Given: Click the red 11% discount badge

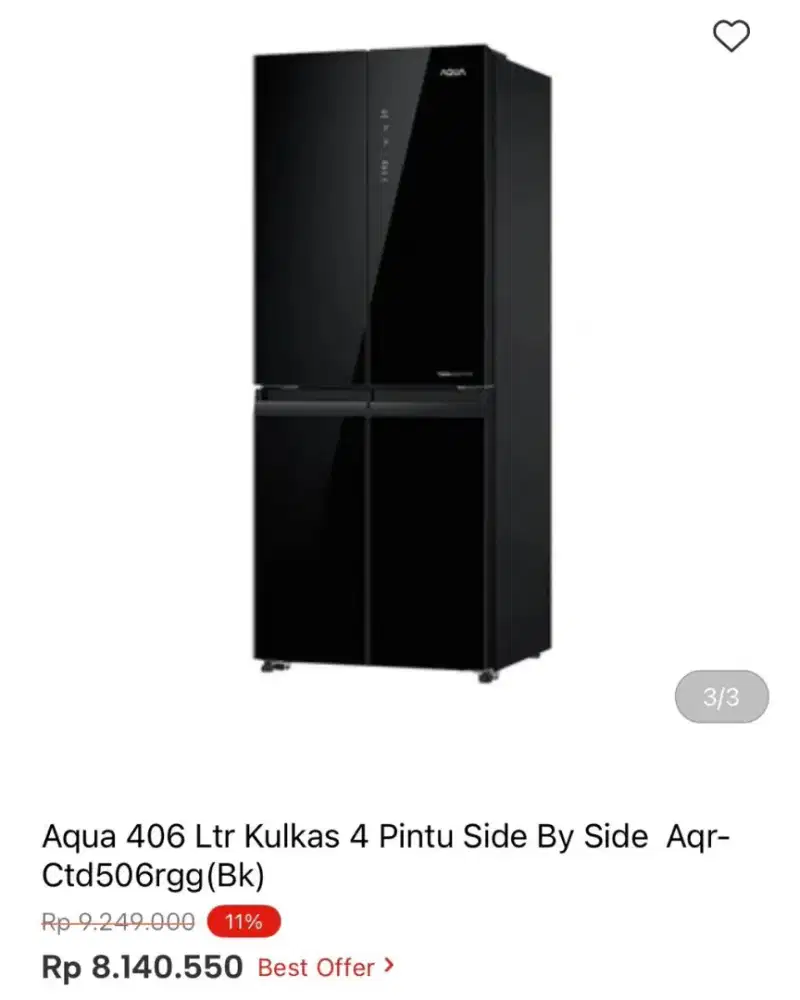Looking at the screenshot, I should tap(244, 922).
